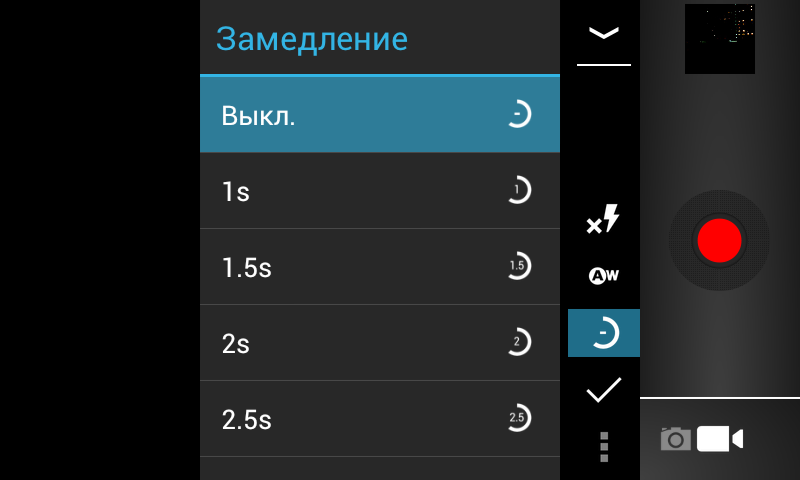Choose the 1s delay
Screen dimensions: 800x480
[379, 191]
